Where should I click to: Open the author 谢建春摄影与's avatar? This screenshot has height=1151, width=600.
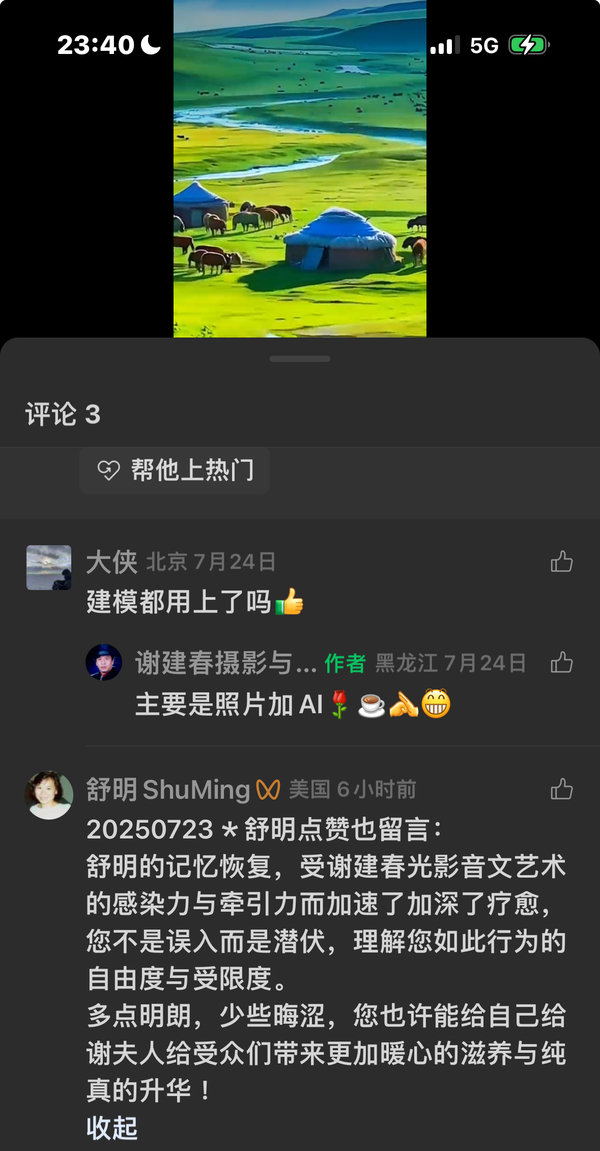(104, 662)
